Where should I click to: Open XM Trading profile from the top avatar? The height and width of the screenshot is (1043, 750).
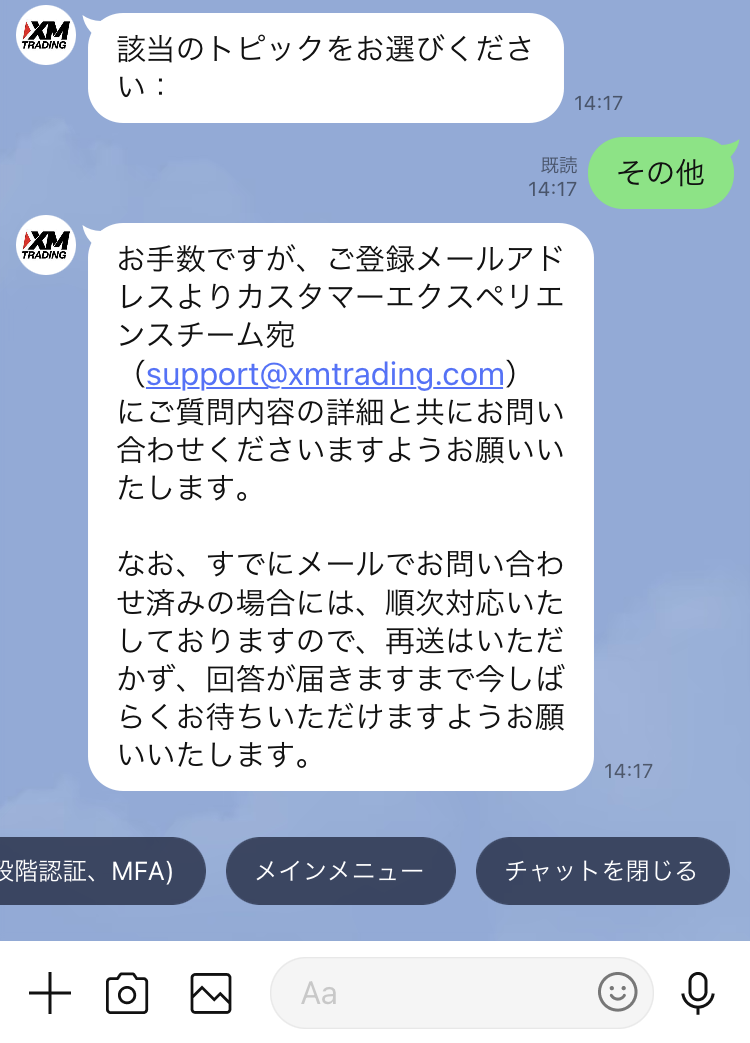pos(47,40)
